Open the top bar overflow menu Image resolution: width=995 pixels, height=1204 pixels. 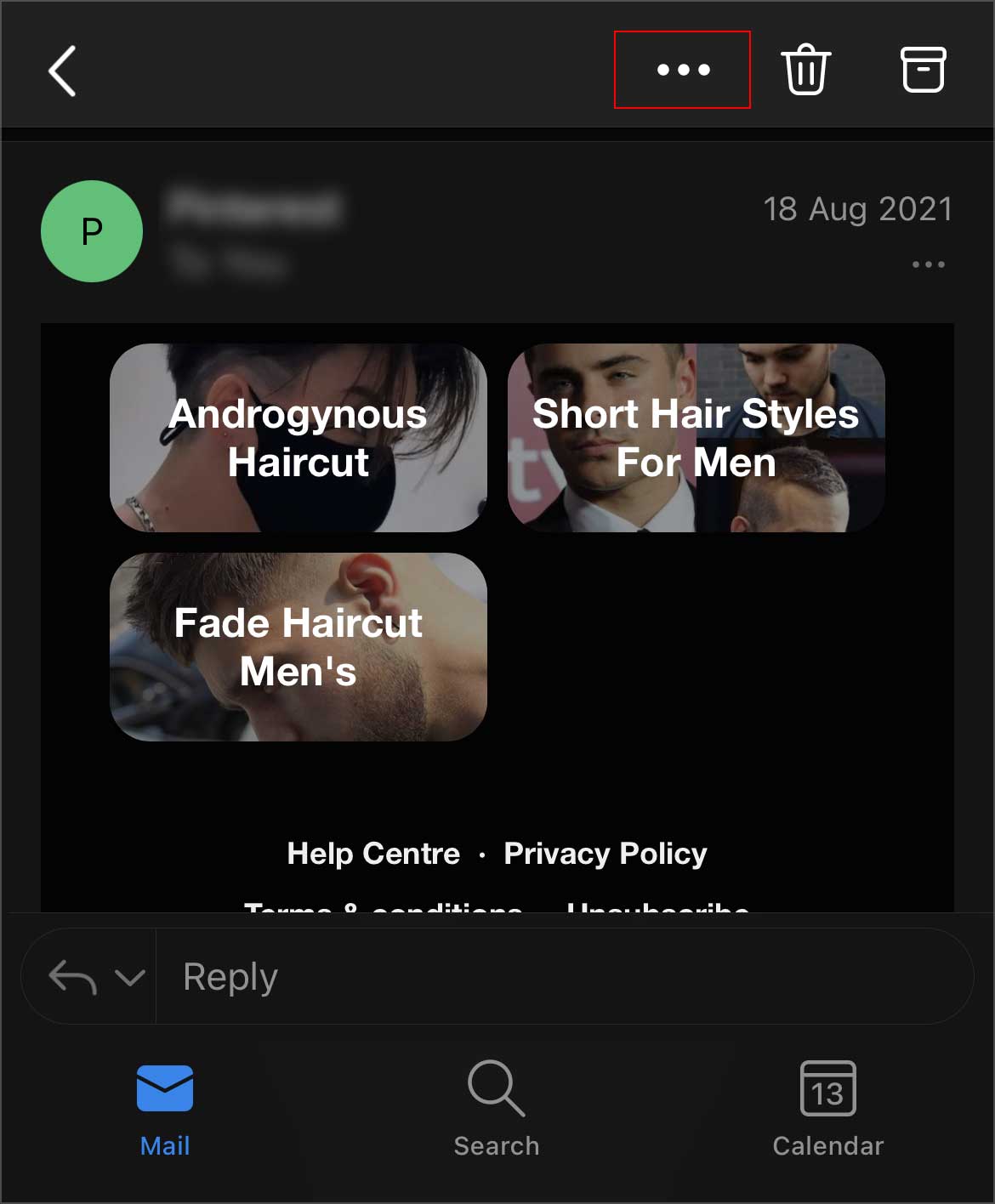point(683,70)
